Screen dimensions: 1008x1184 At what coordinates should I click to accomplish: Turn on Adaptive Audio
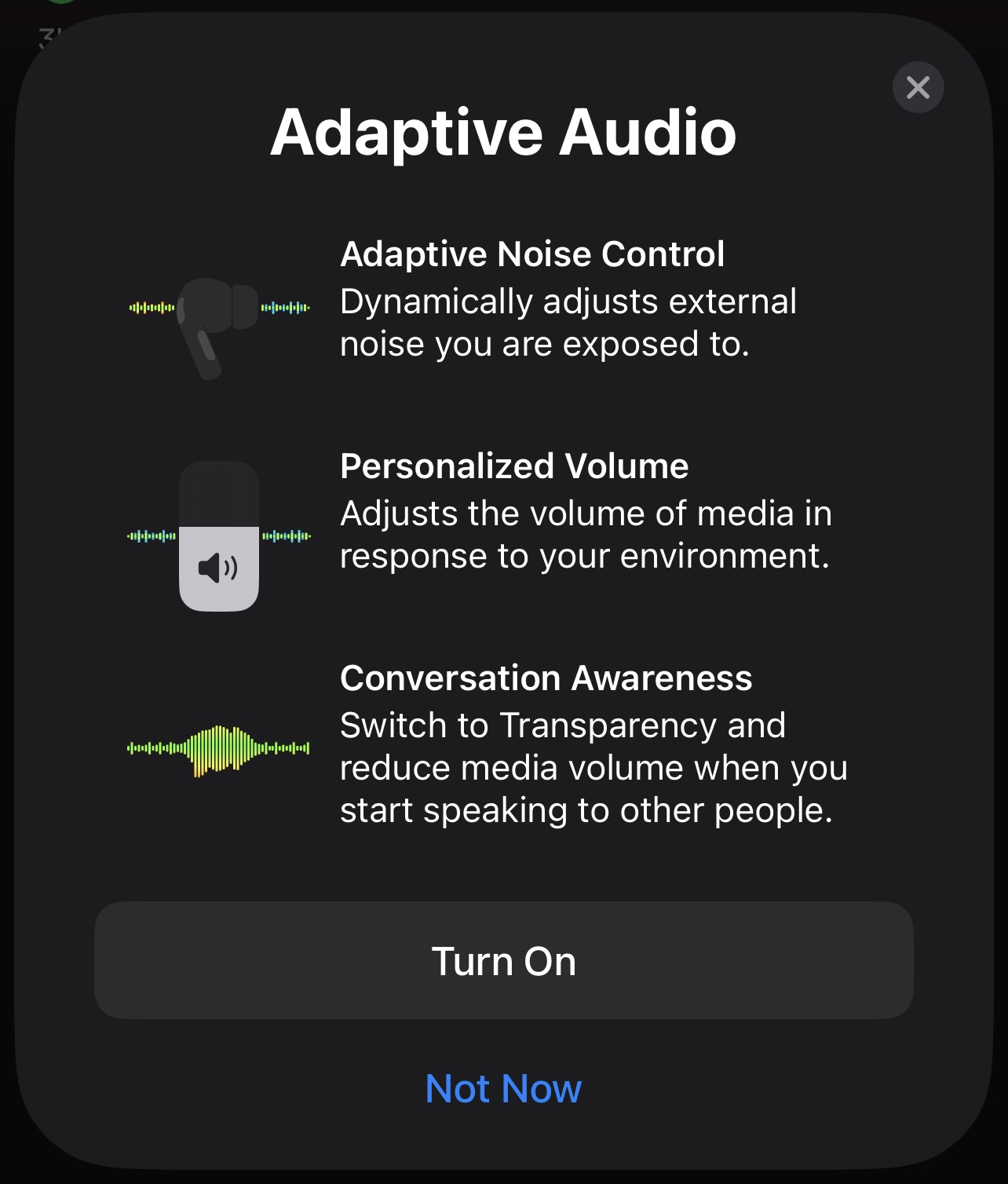coord(503,960)
